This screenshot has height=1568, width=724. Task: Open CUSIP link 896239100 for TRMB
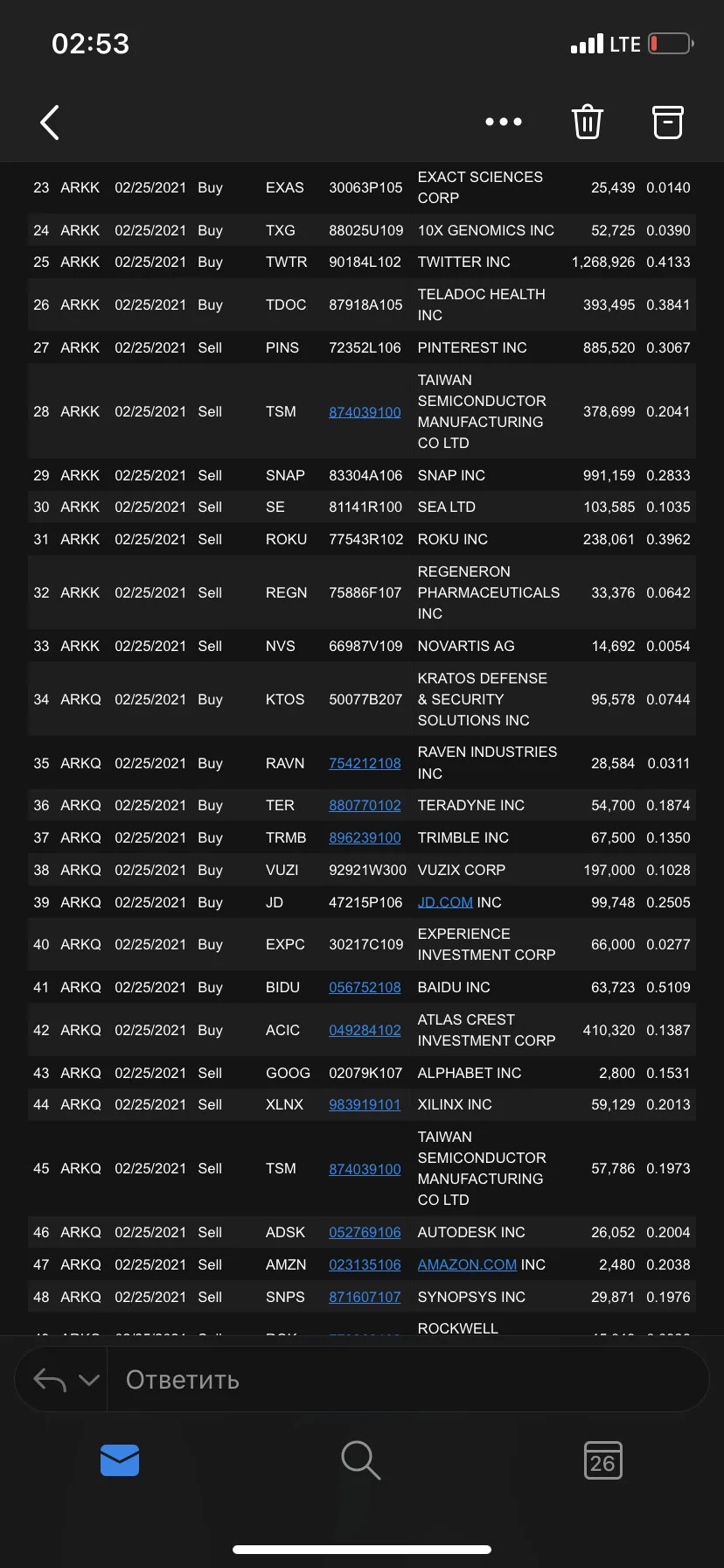point(365,837)
